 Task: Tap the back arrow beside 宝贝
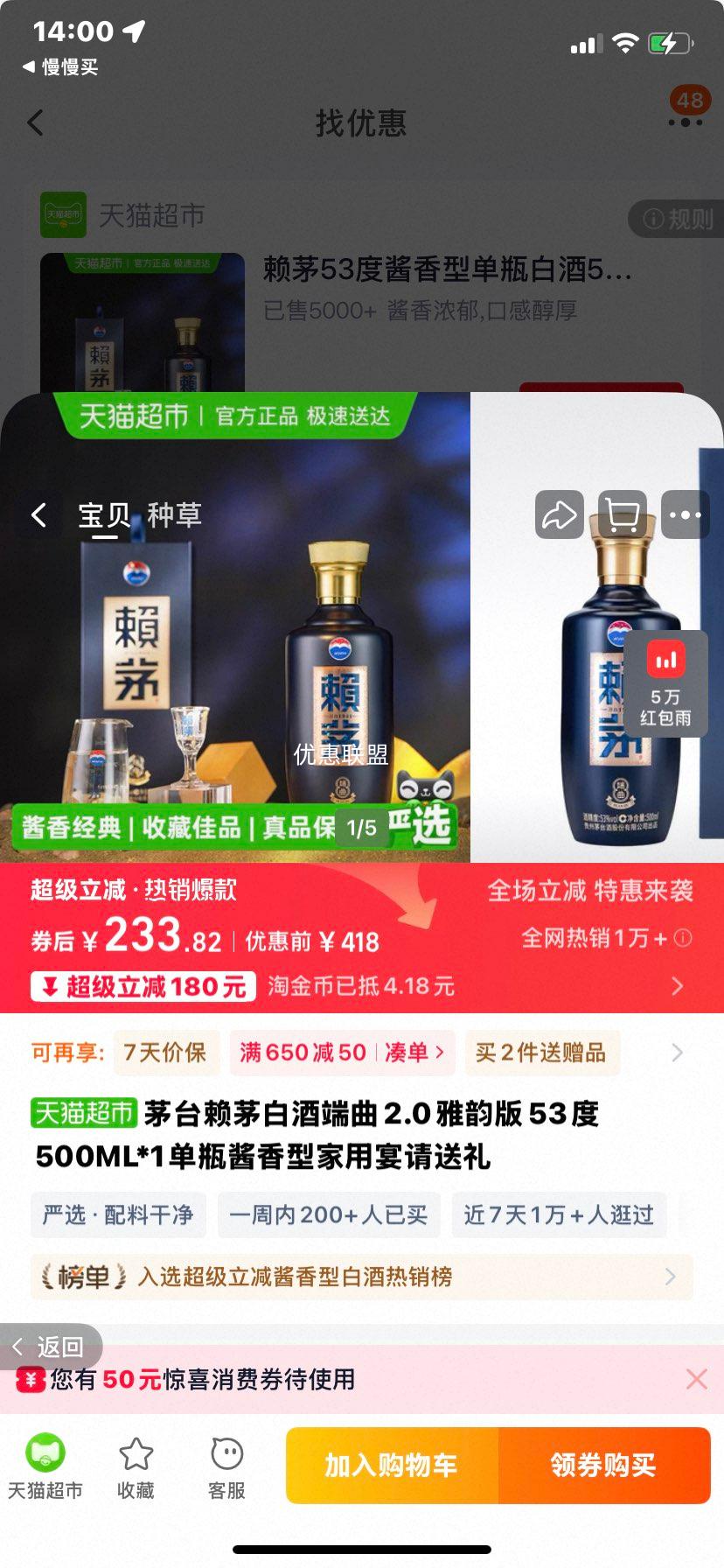[38, 515]
